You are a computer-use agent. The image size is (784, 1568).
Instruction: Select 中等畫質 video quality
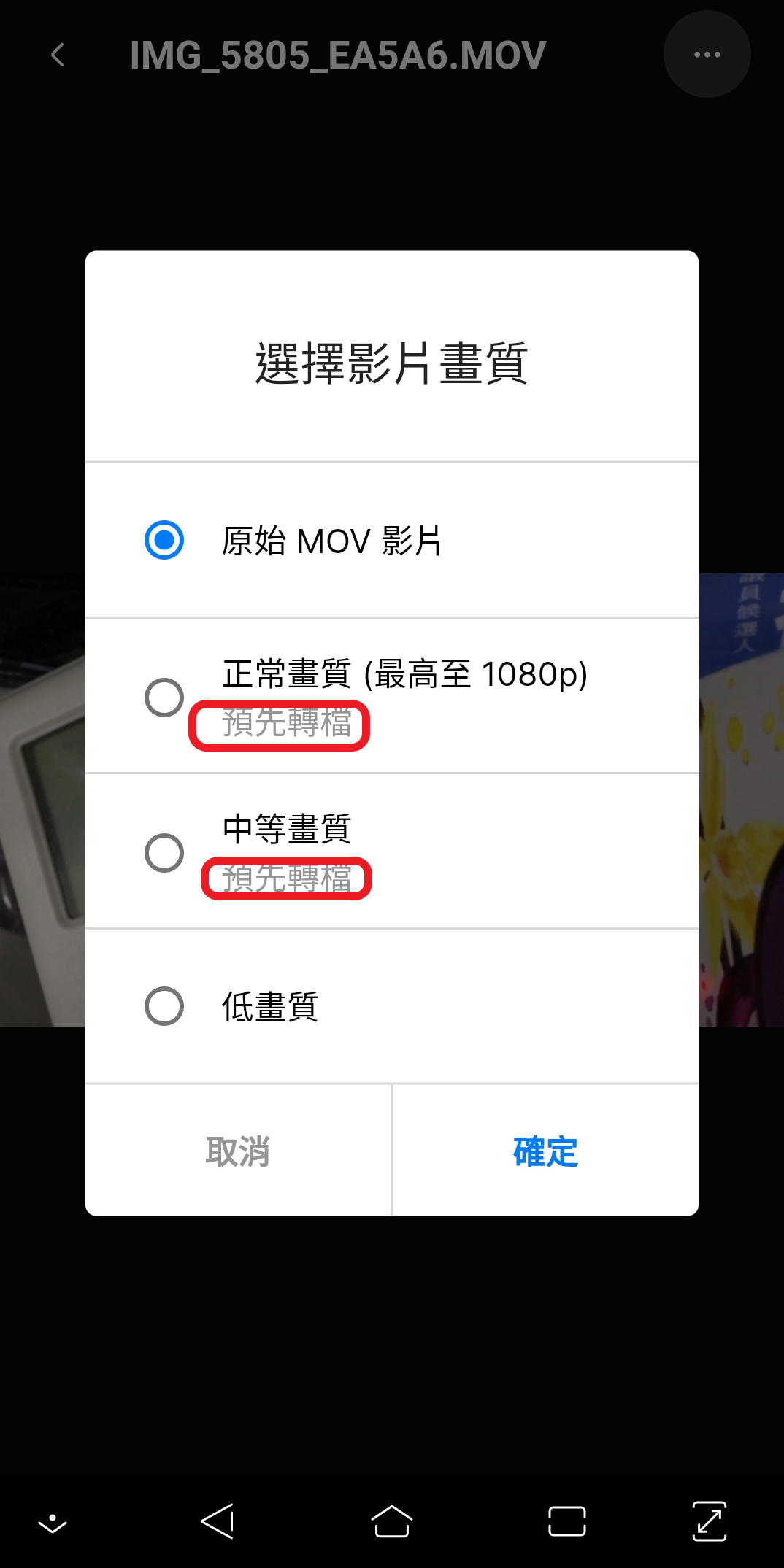tap(164, 852)
